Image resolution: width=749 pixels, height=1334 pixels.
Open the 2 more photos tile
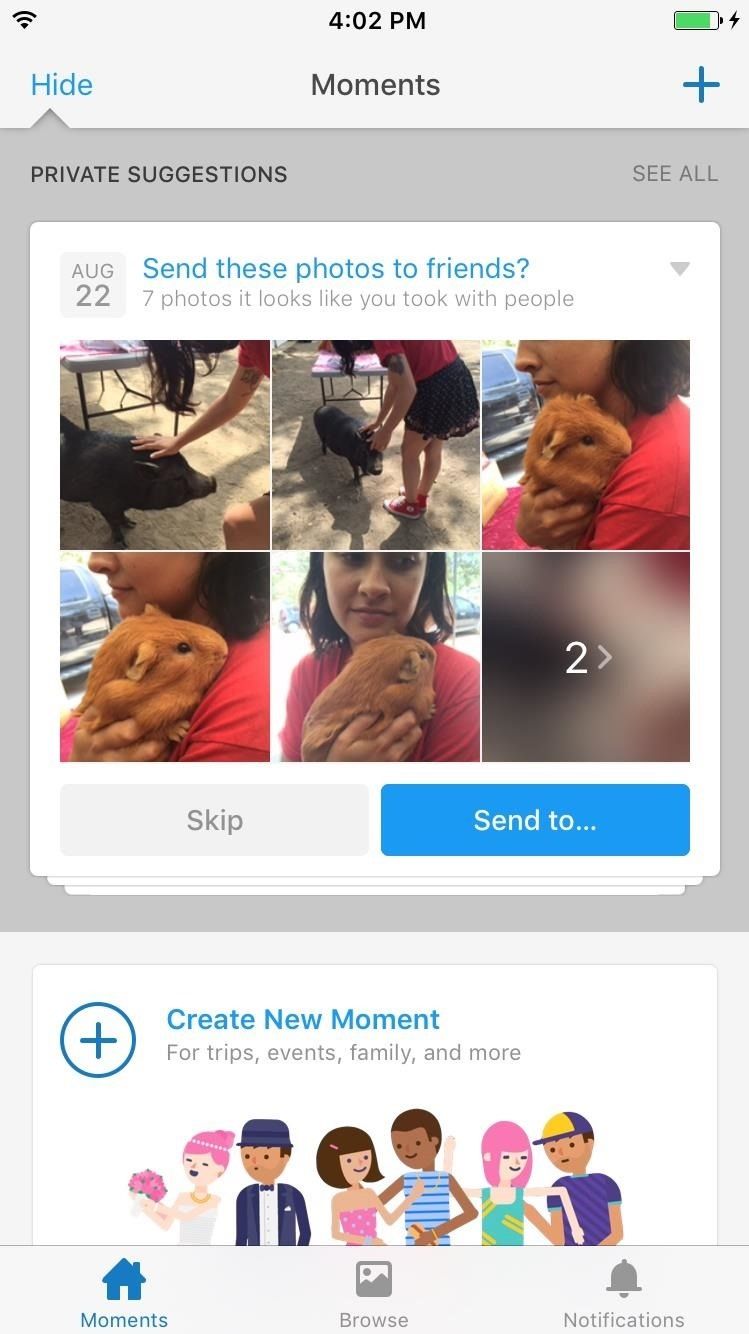click(586, 657)
